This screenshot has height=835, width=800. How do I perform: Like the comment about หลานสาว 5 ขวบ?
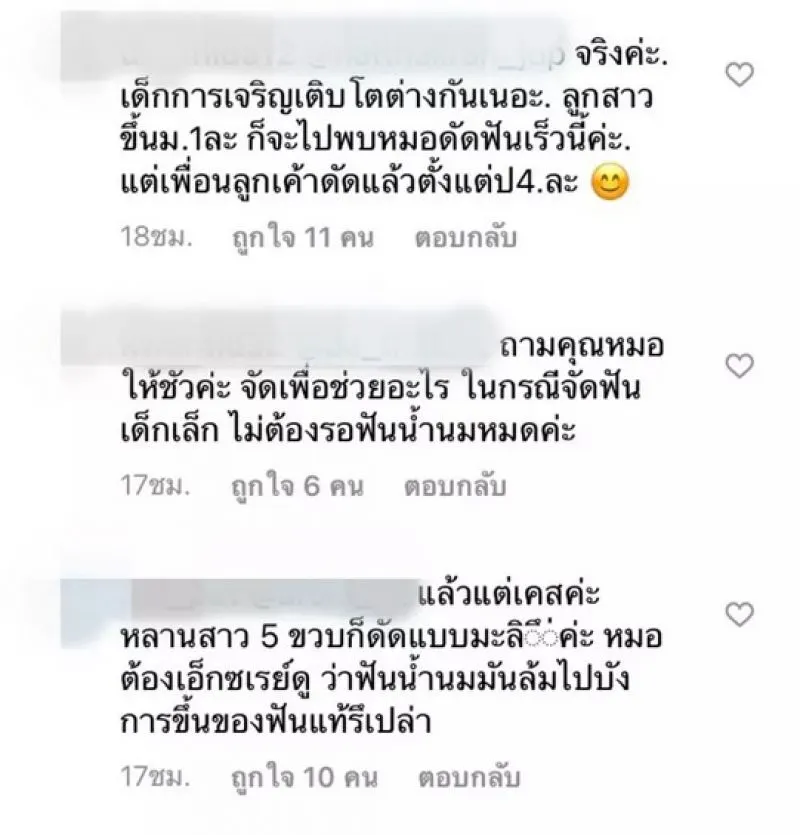739,614
